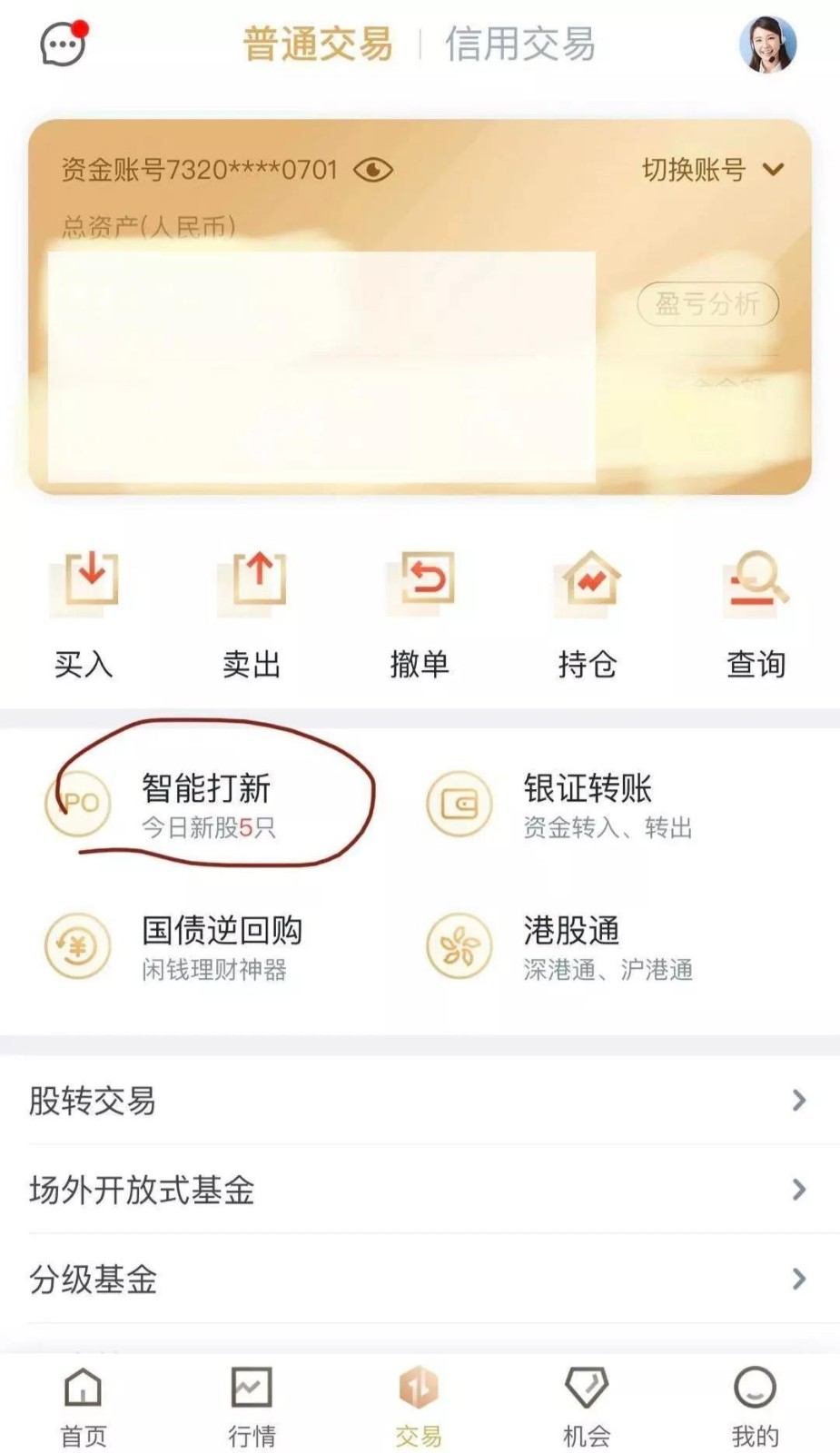Open 撤单 to cancel orders

tap(420, 613)
